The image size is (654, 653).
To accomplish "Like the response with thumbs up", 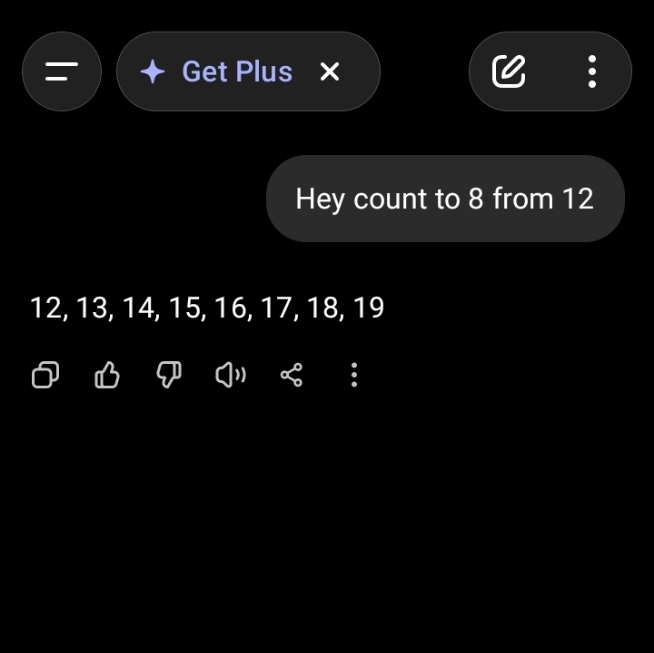I will tap(107, 375).
